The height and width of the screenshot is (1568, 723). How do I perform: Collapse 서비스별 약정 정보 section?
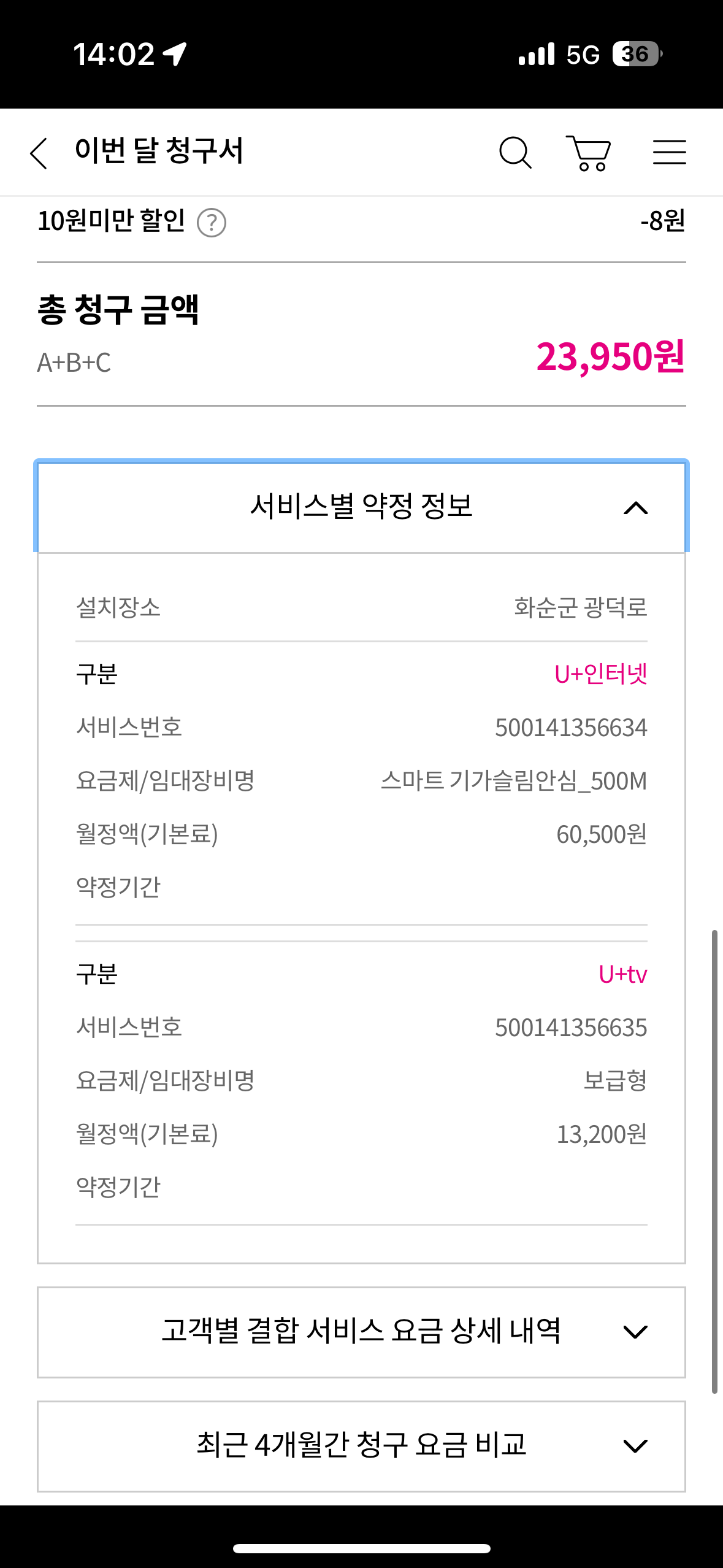[x=361, y=507]
